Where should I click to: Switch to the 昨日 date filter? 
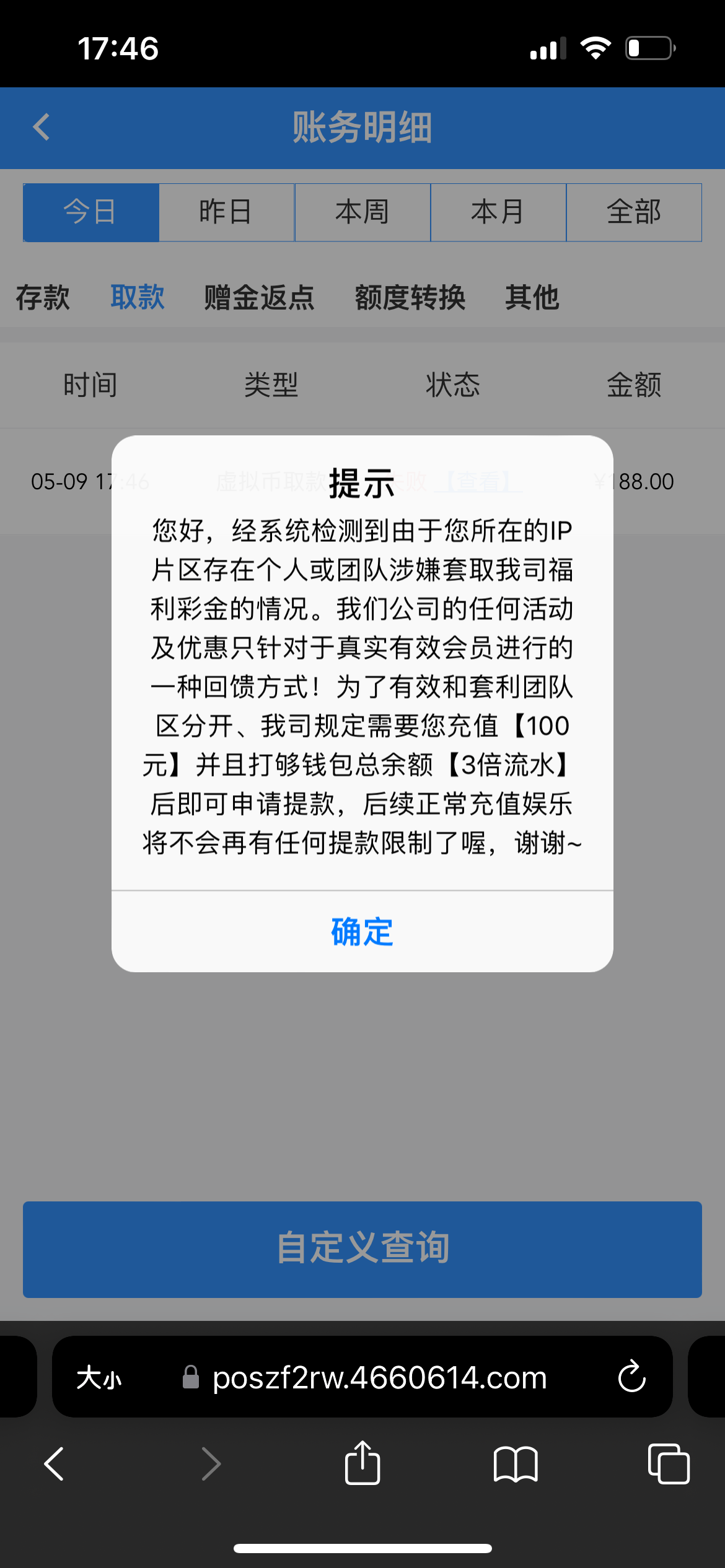(226, 212)
